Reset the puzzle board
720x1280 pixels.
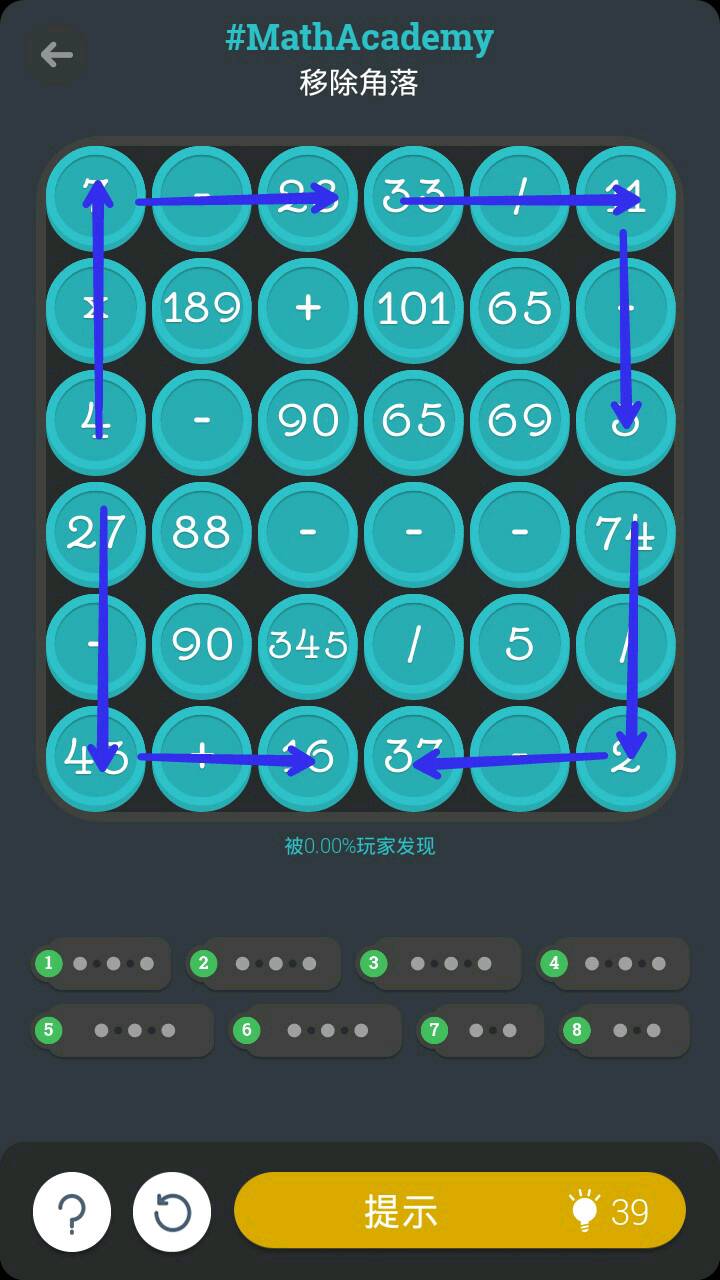point(172,1212)
